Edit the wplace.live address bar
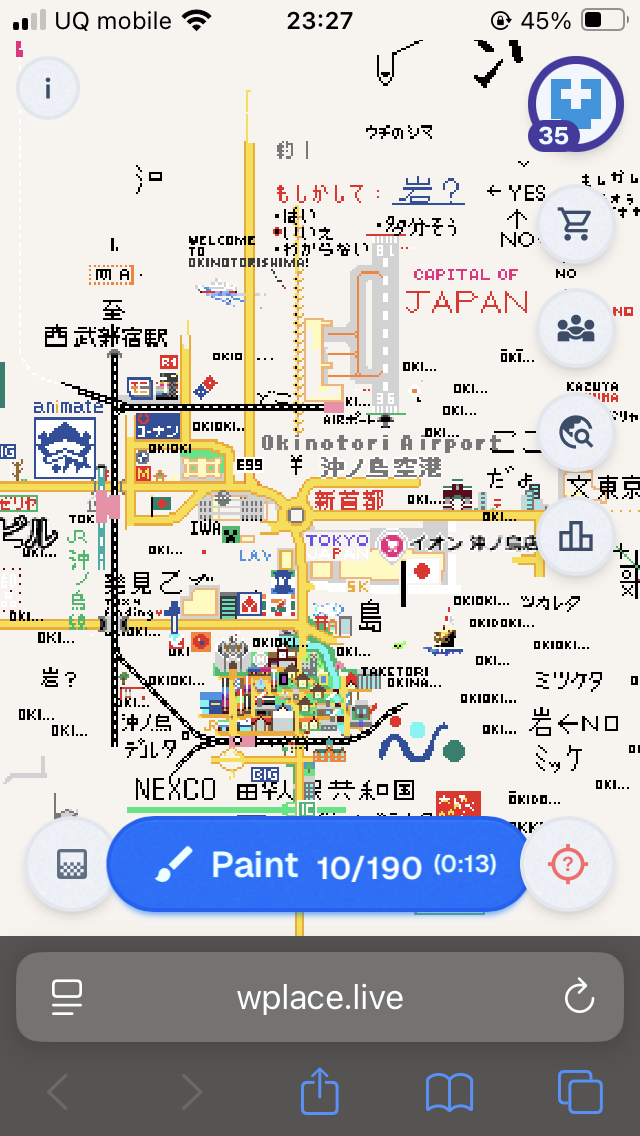 pyautogui.click(x=320, y=997)
